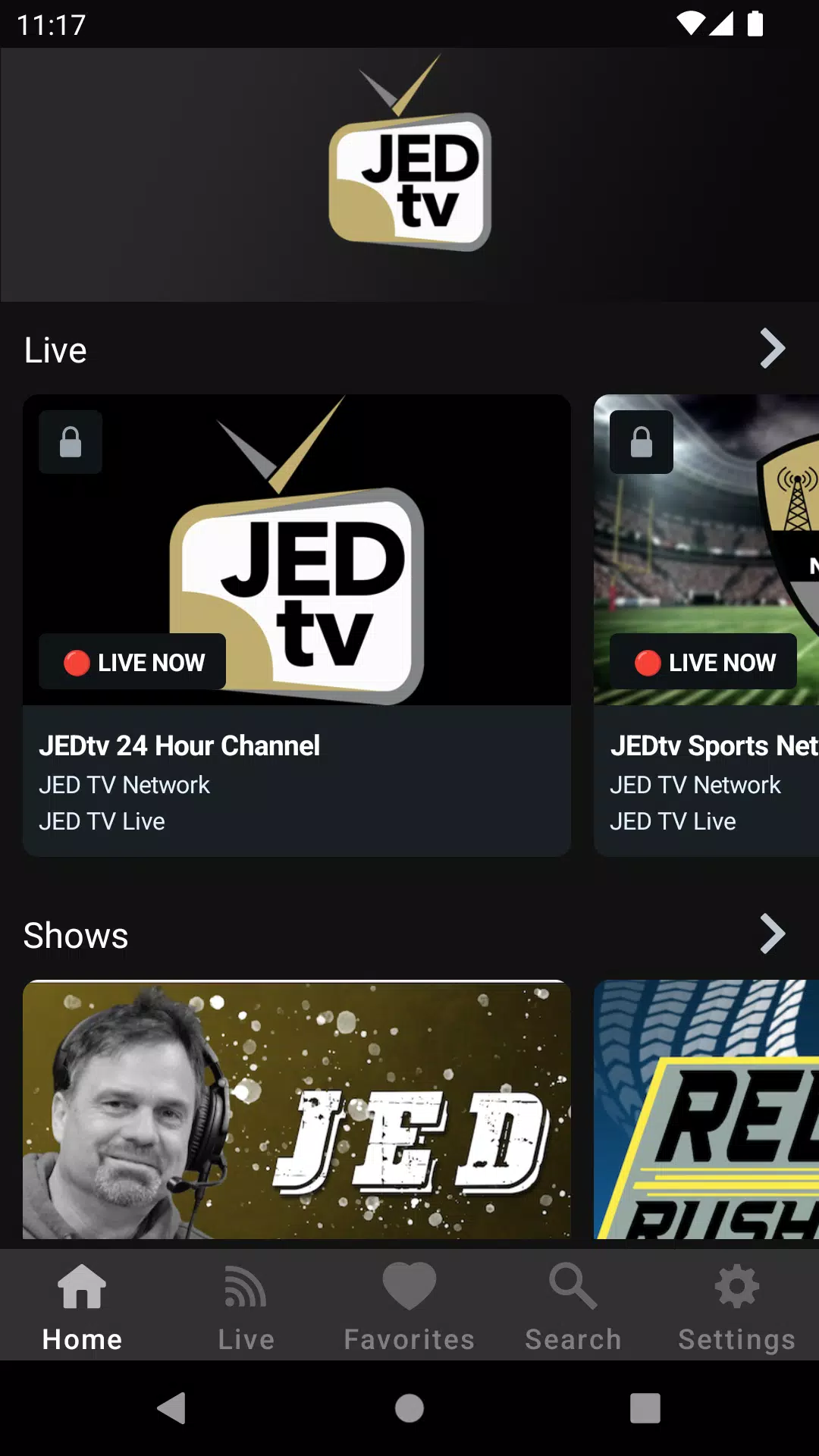Screen dimensions: 819x1456
Task: Open the JED show thumbnail
Action: click(x=297, y=1109)
